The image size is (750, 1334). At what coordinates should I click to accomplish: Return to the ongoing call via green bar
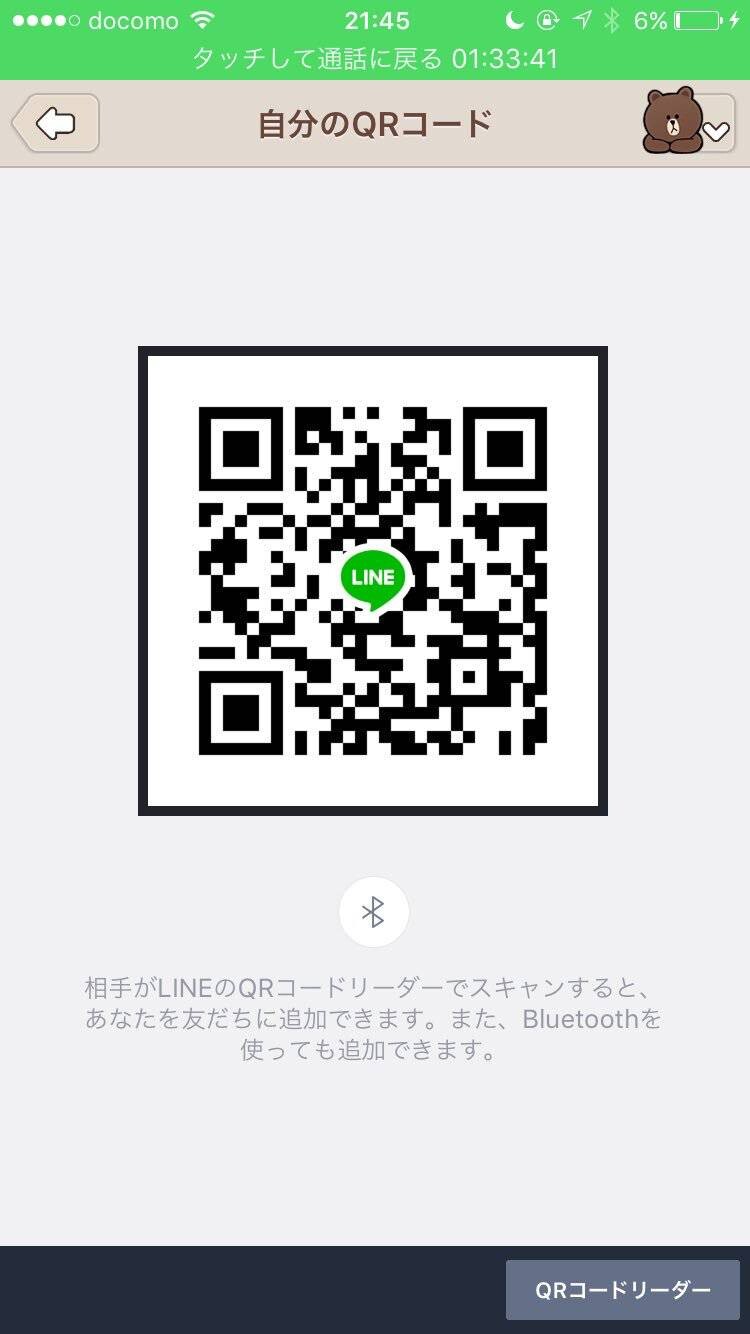coord(375,59)
